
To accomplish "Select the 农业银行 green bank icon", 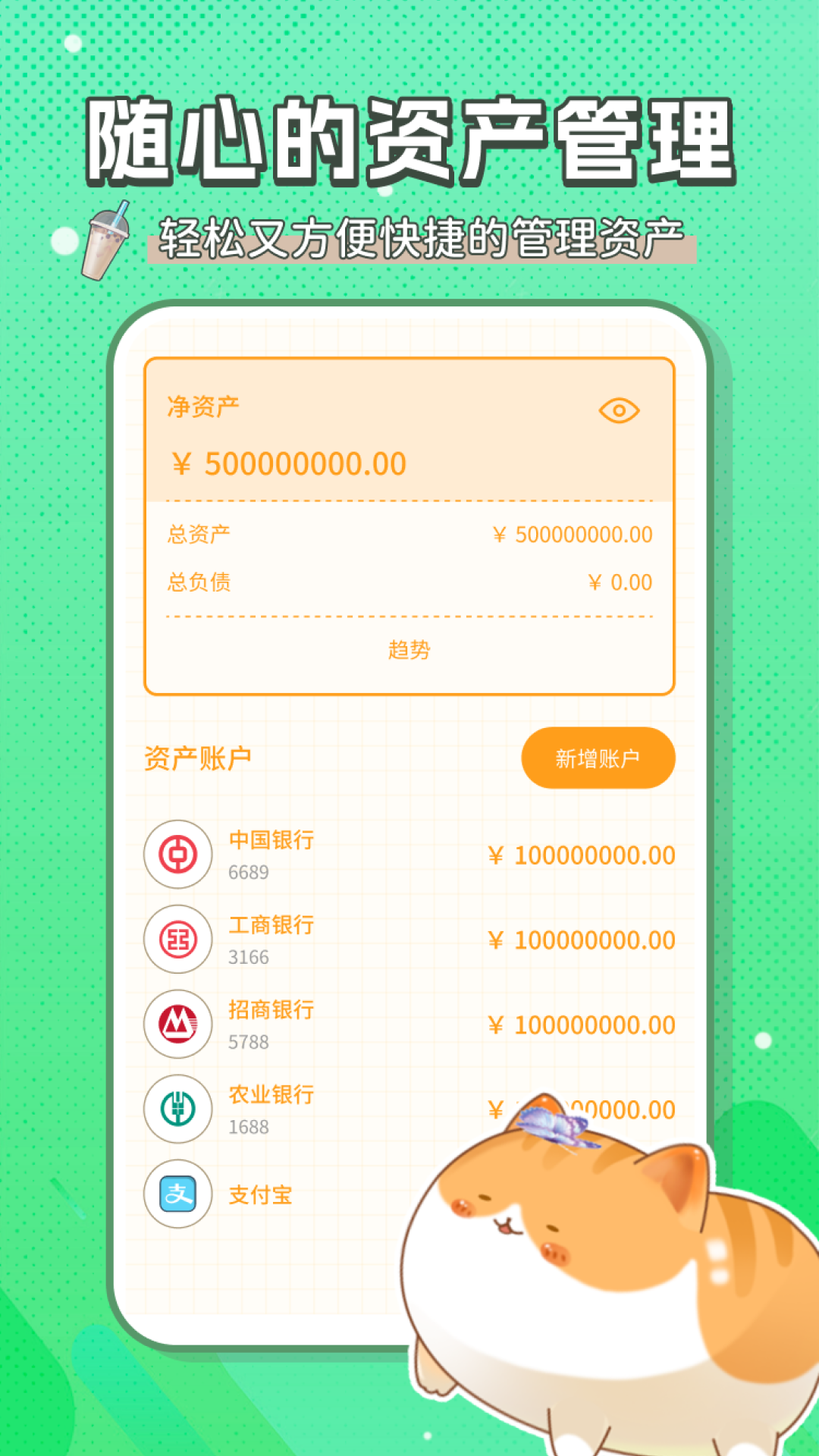I will (177, 1109).
